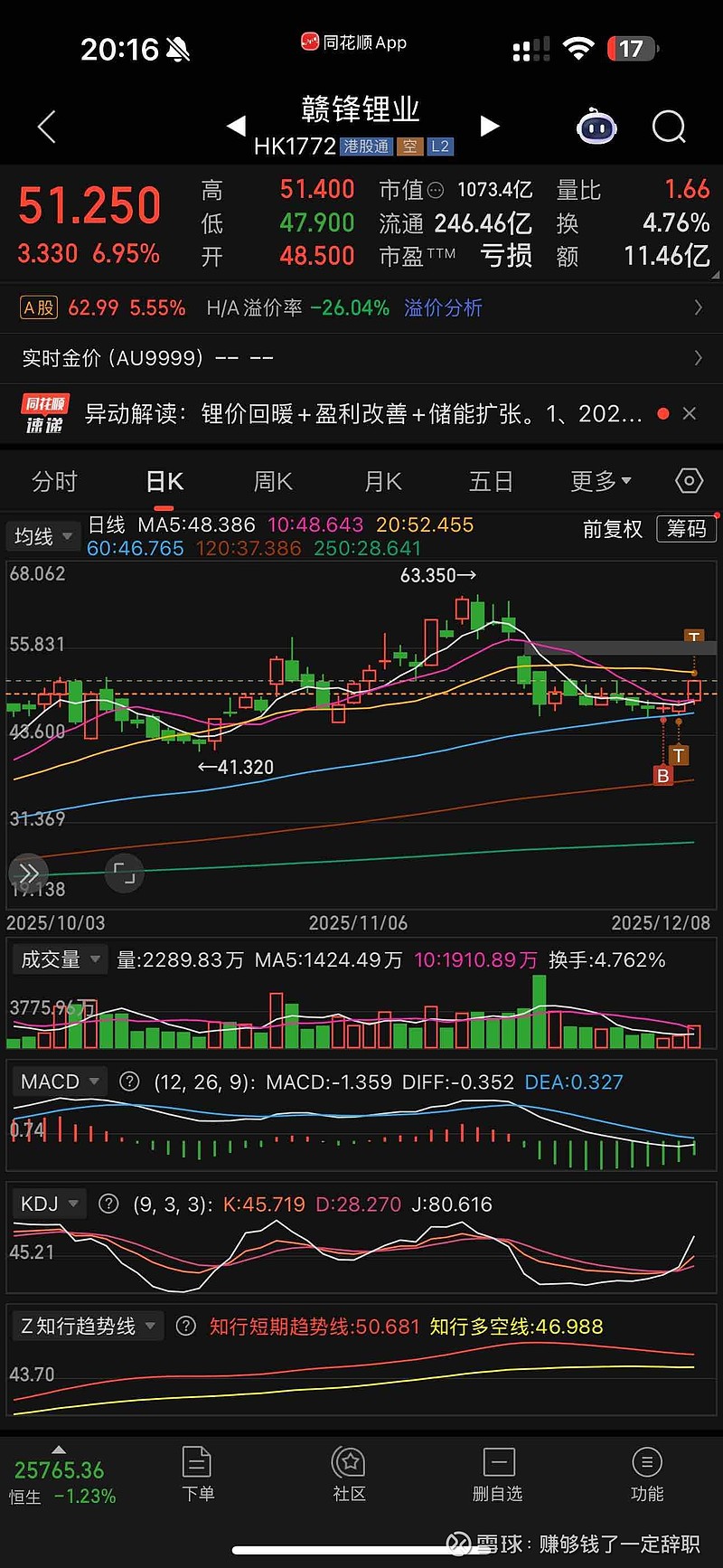
Task: Expand chart with the double-arrow icon
Action: (28, 874)
